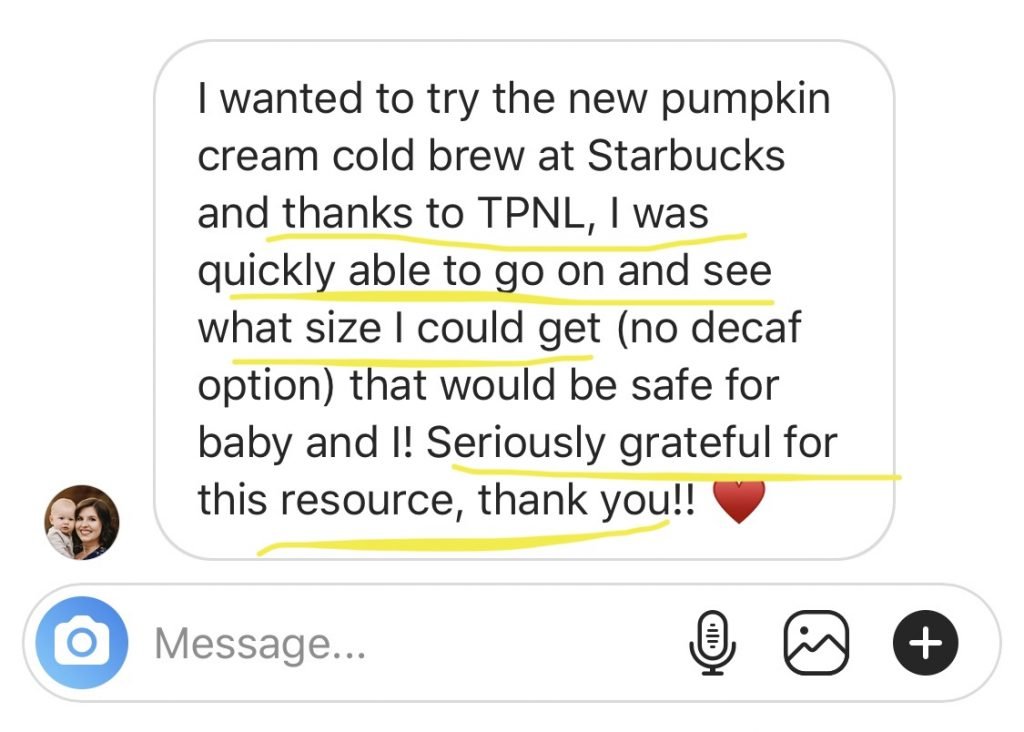This screenshot has width=1024, height=732.
Task: Open the photo gallery picker
Action: (816, 643)
